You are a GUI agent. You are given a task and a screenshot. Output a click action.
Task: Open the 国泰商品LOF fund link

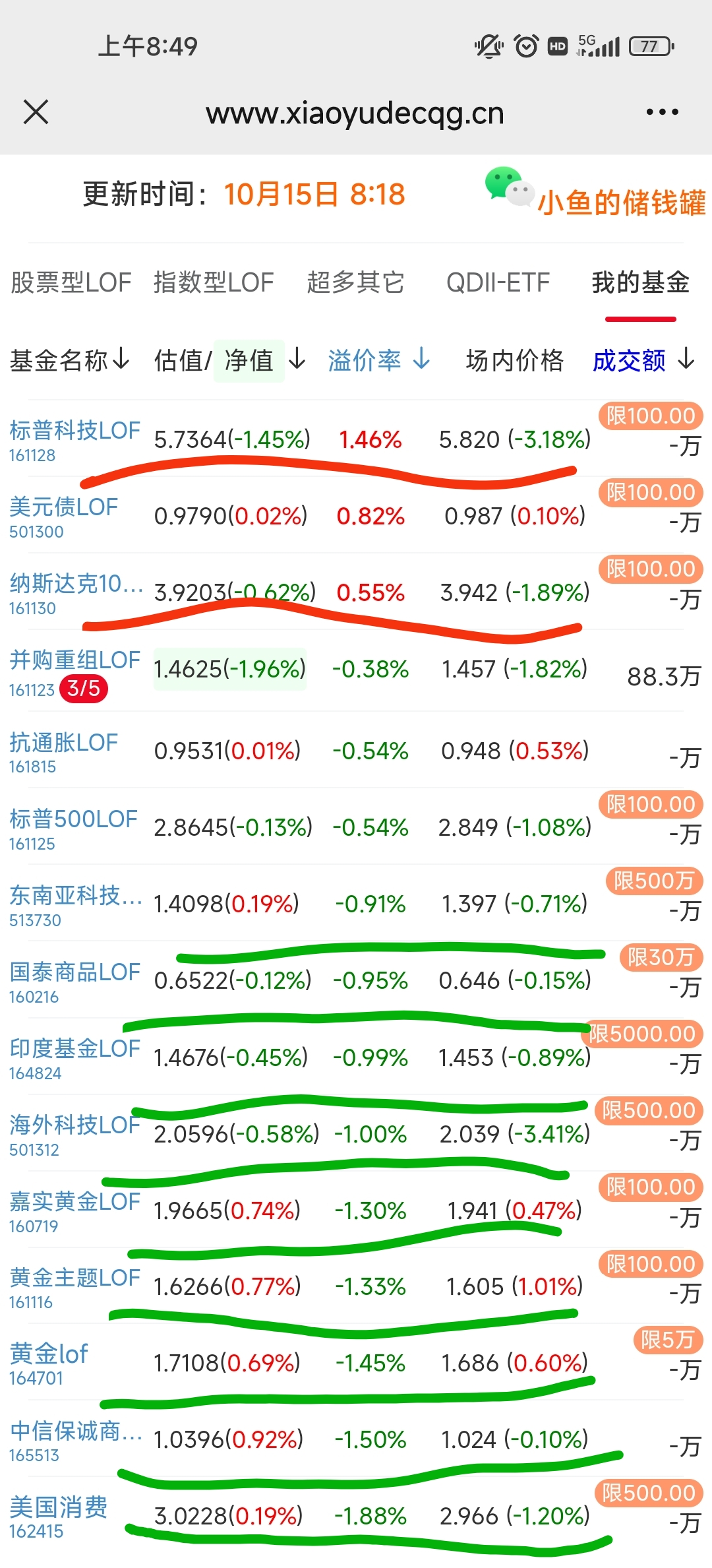[x=74, y=972]
